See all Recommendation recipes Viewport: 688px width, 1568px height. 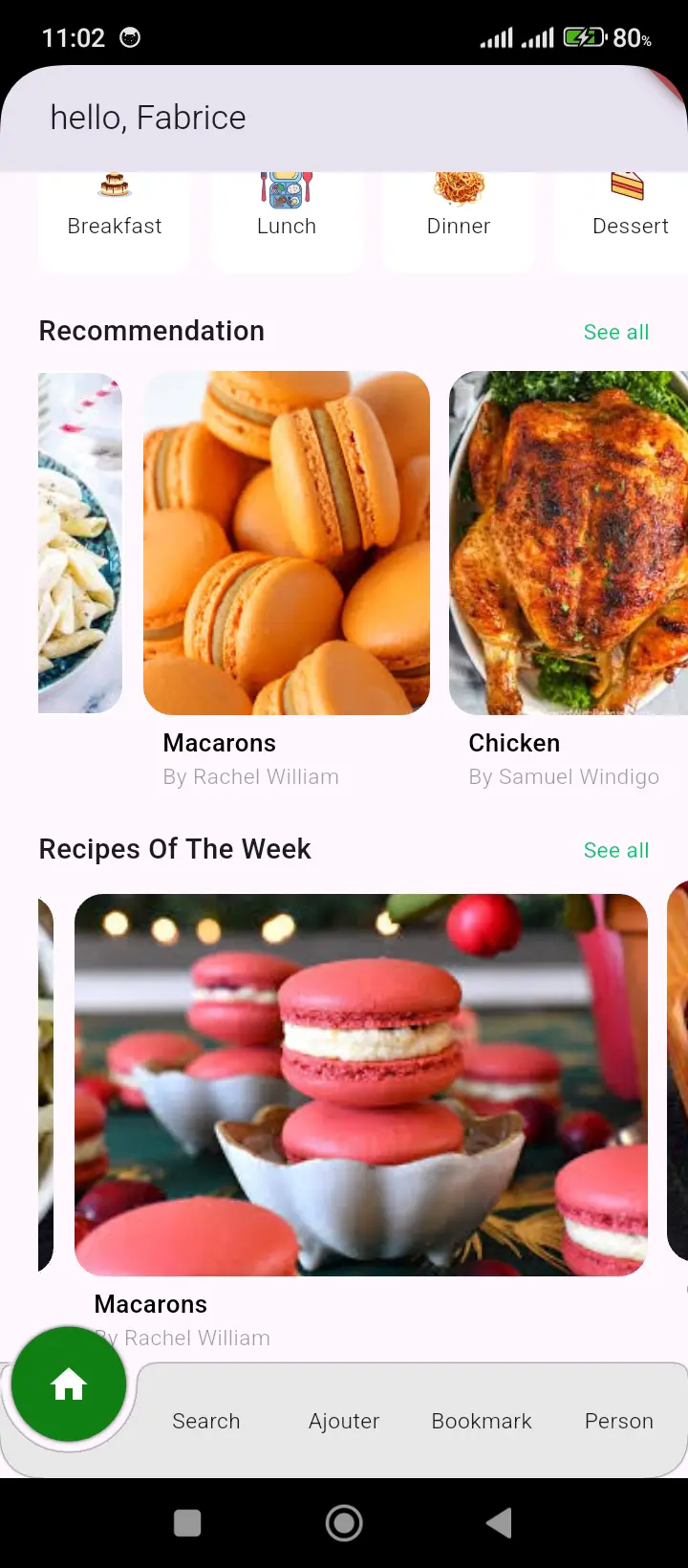tap(616, 332)
